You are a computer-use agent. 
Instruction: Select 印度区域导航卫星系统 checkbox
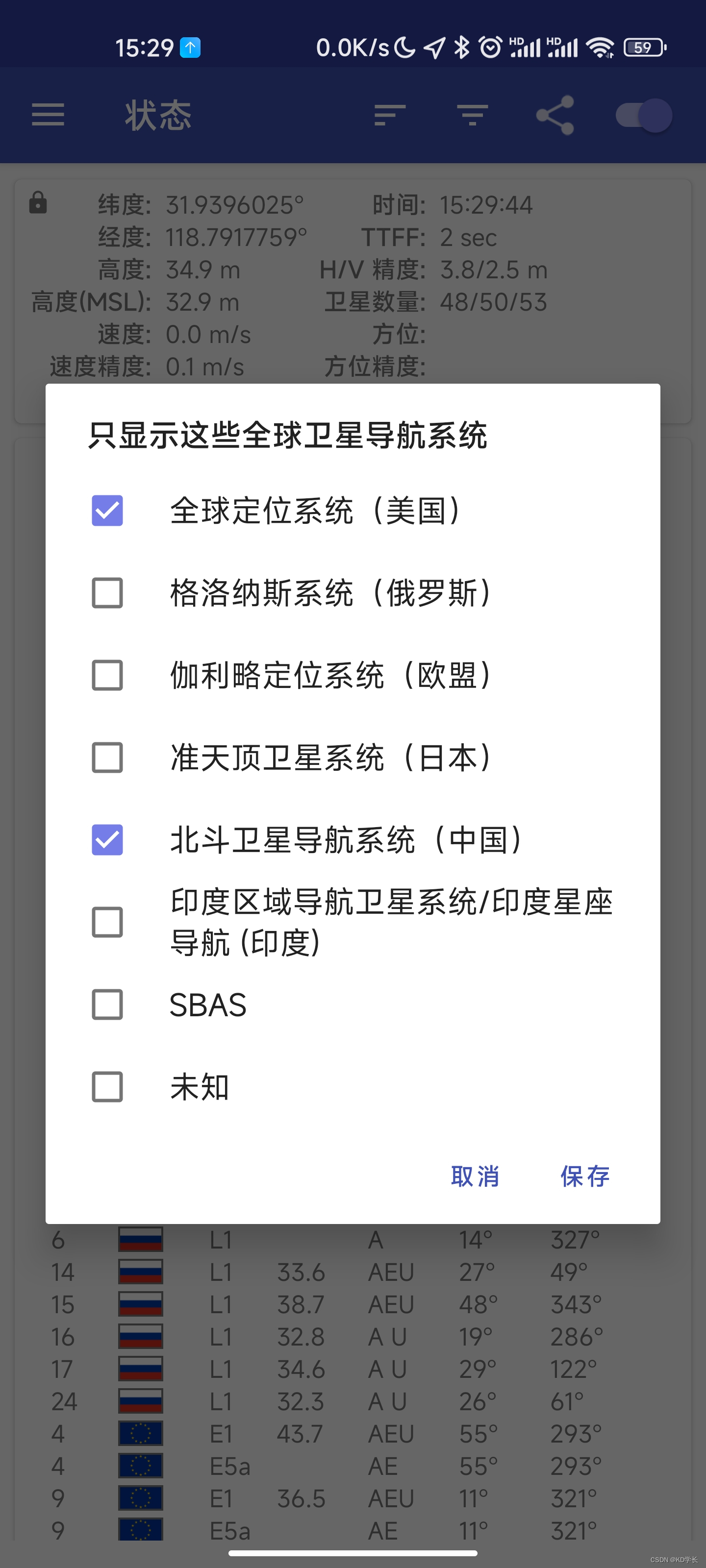pos(107,922)
